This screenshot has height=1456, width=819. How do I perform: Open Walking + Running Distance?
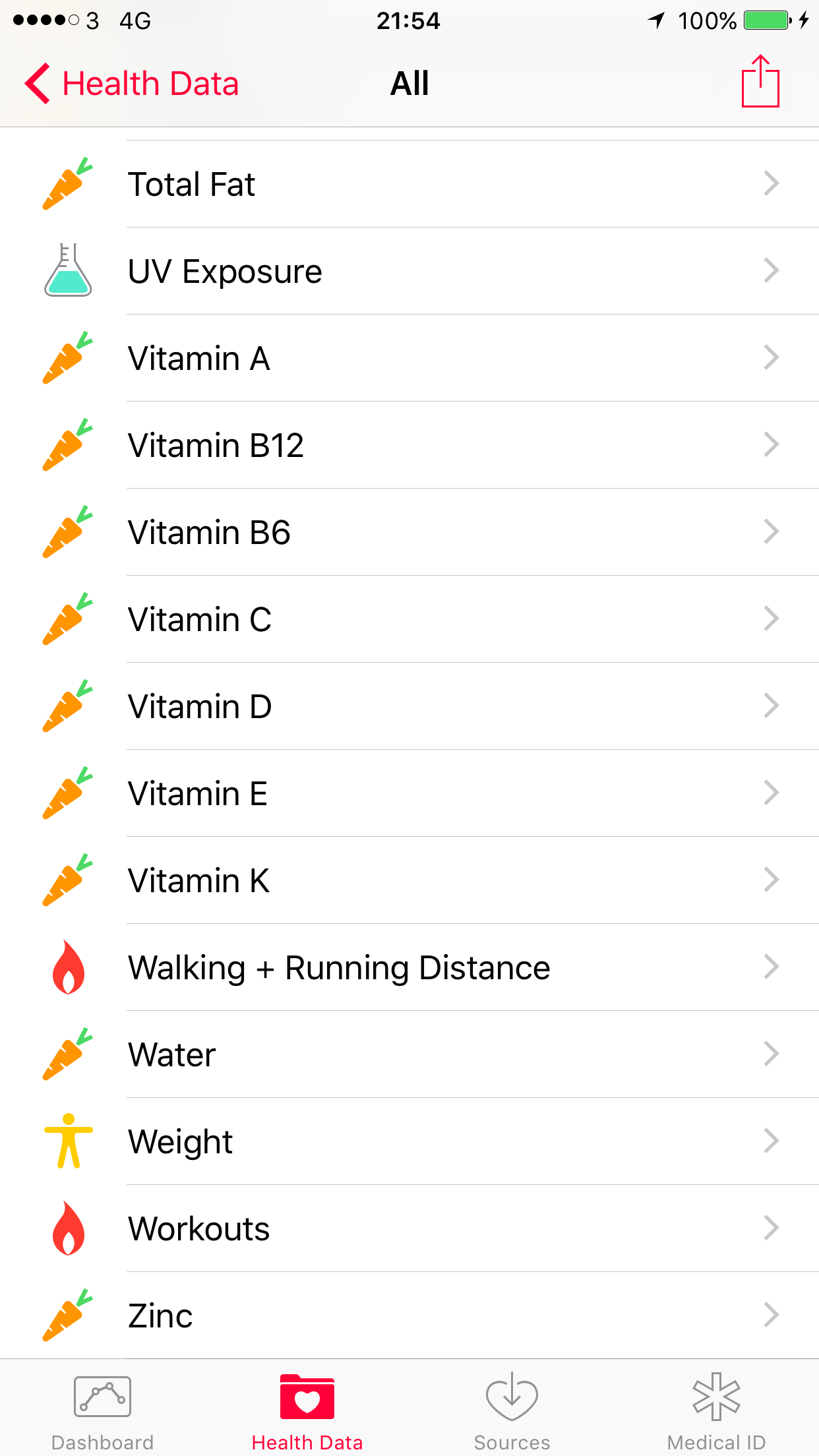tap(409, 967)
